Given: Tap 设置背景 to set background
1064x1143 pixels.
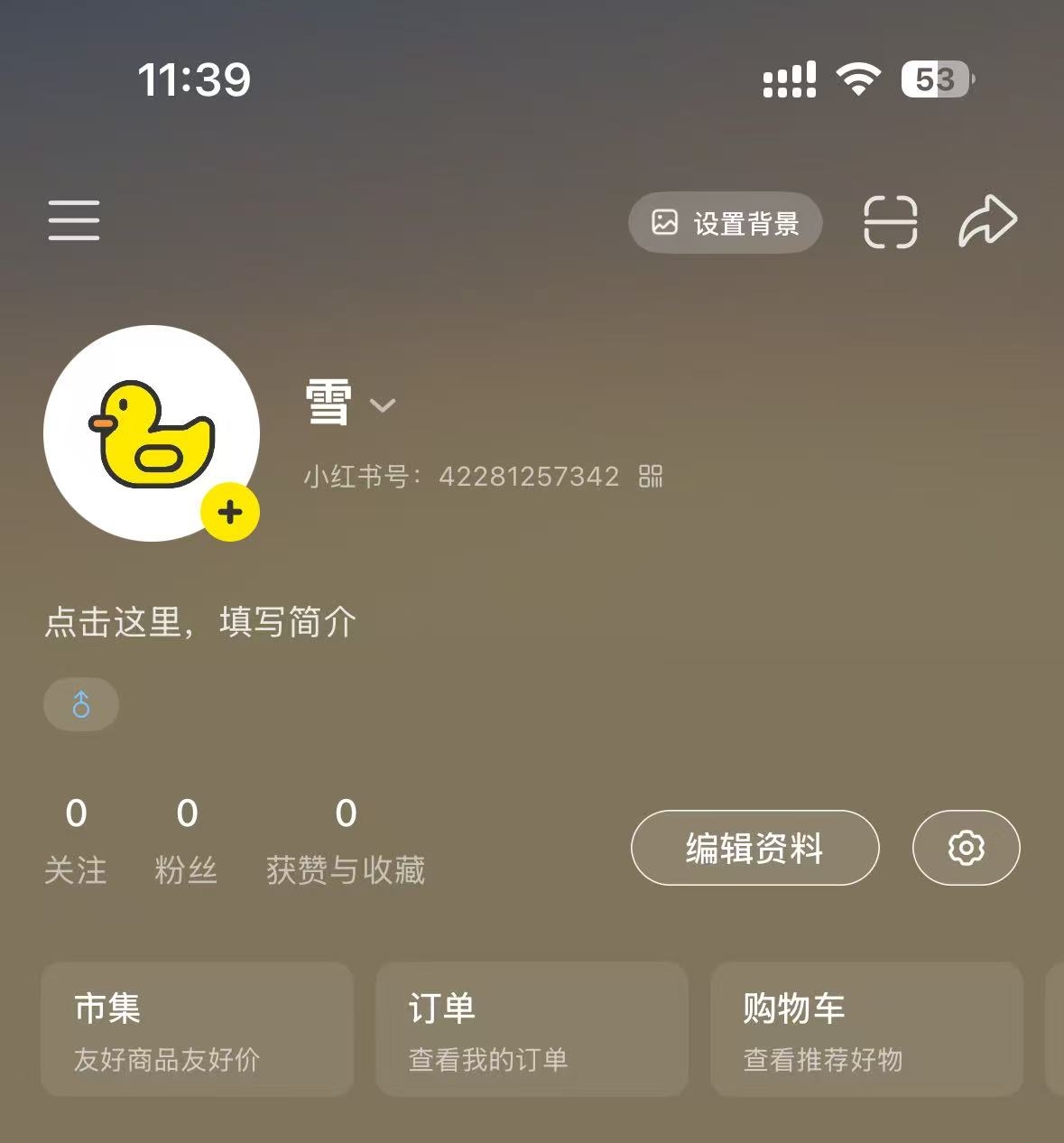Looking at the screenshot, I should [726, 223].
